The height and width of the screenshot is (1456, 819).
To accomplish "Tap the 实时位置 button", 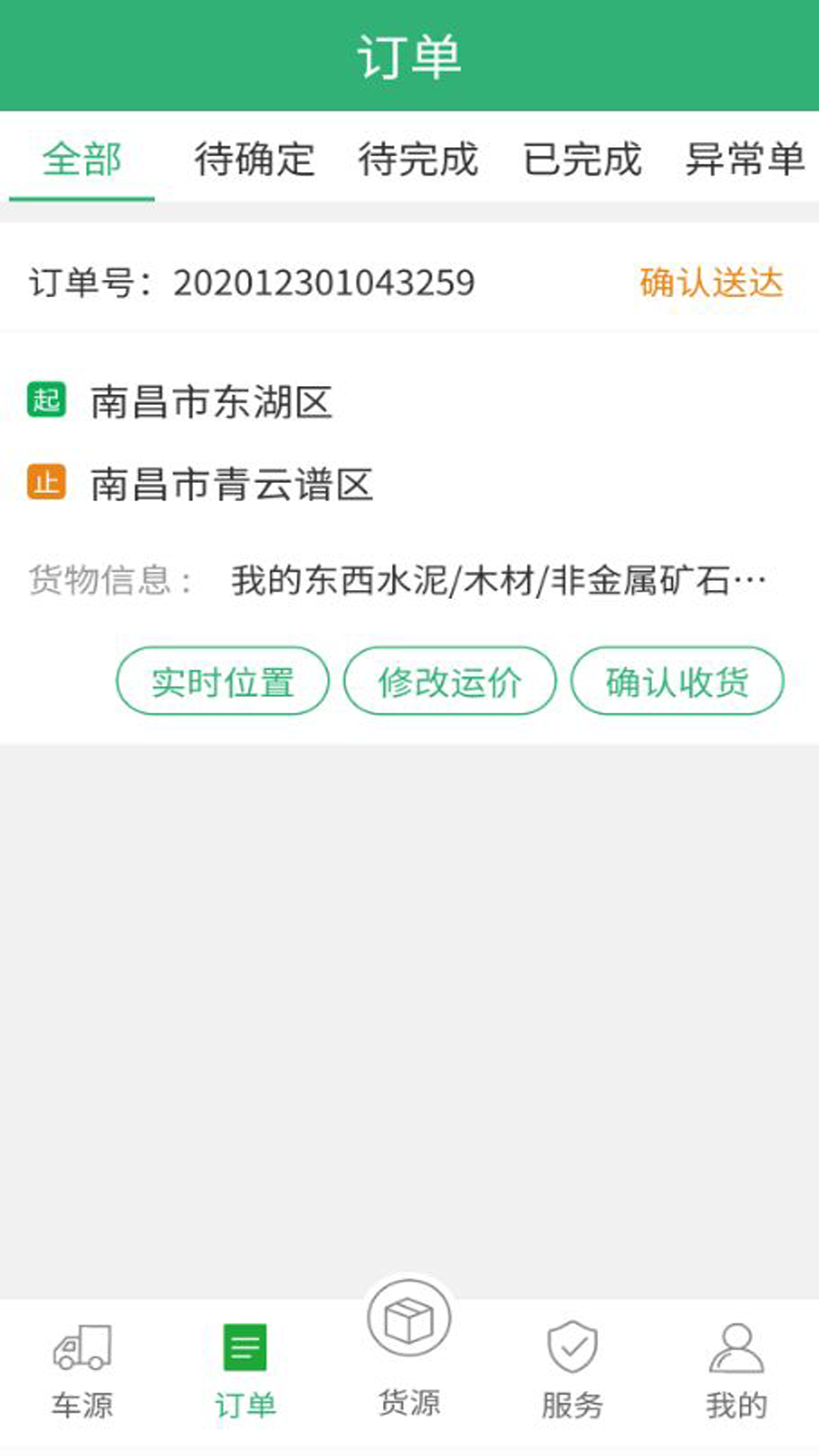I will tap(223, 681).
